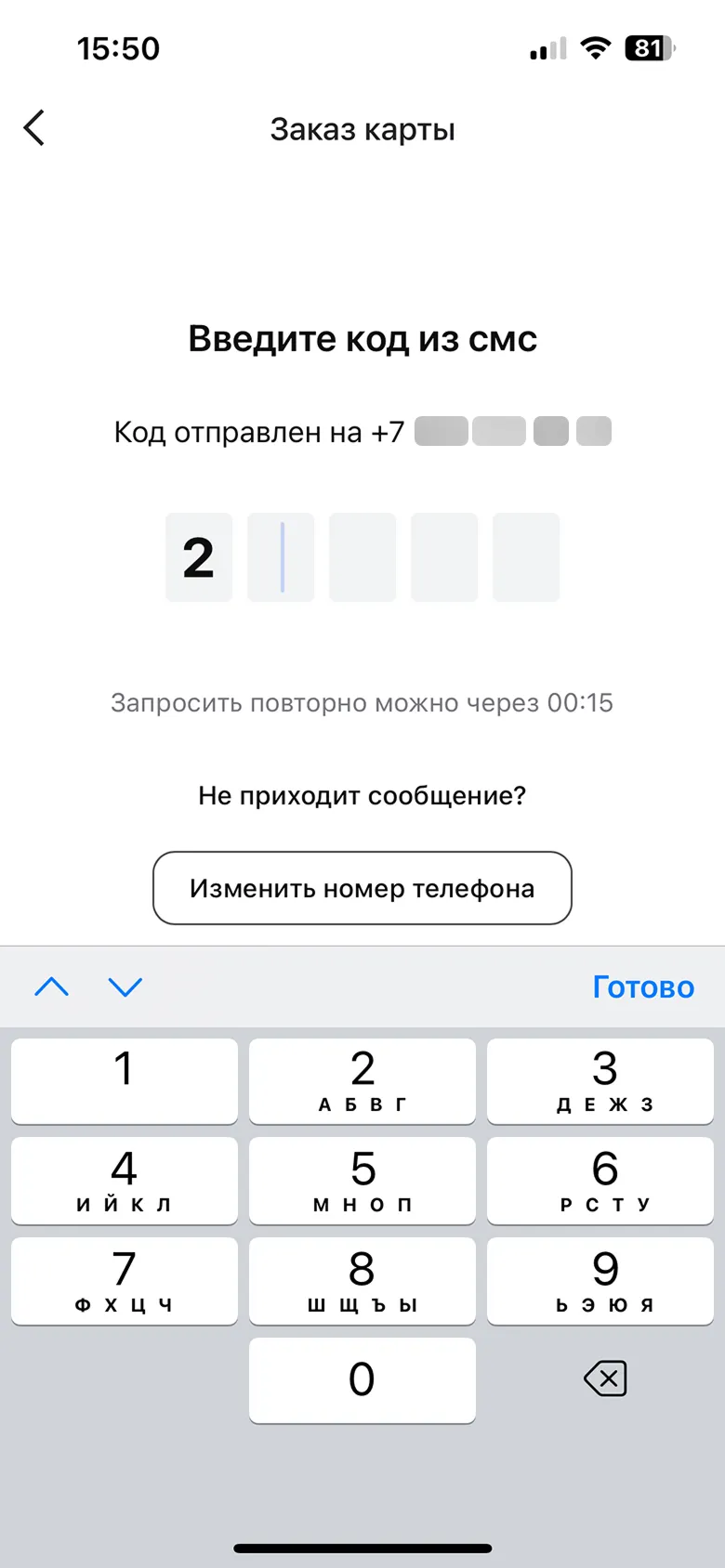Tap Изменить номер телефона button
This screenshot has width=725, height=1568.
[x=362, y=888]
